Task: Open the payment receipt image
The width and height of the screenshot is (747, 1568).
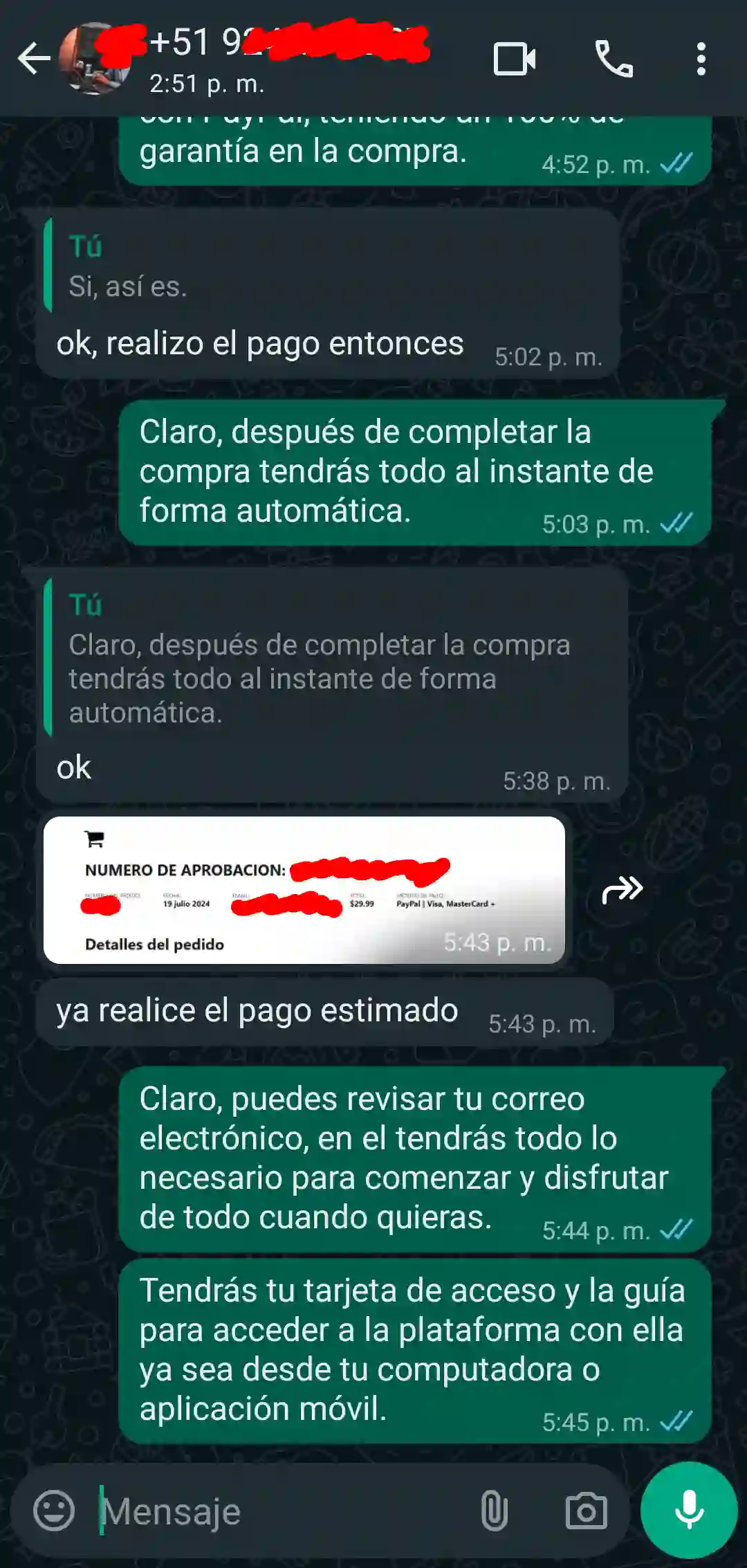Action: click(x=304, y=890)
